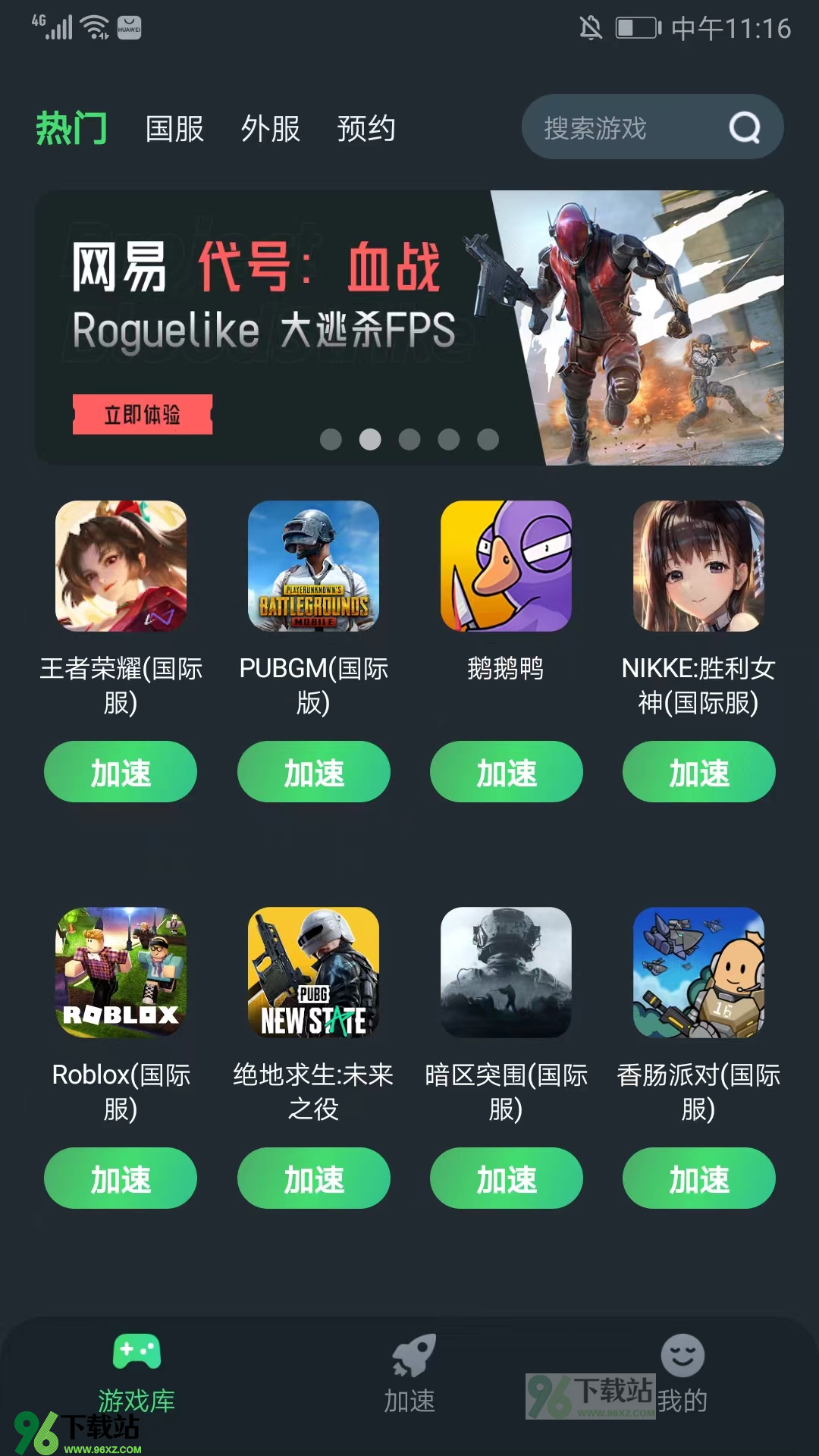Screen dimensions: 819x1456
Task: Tap 加速 for 王者荣耀(国际服)
Action: [121, 772]
